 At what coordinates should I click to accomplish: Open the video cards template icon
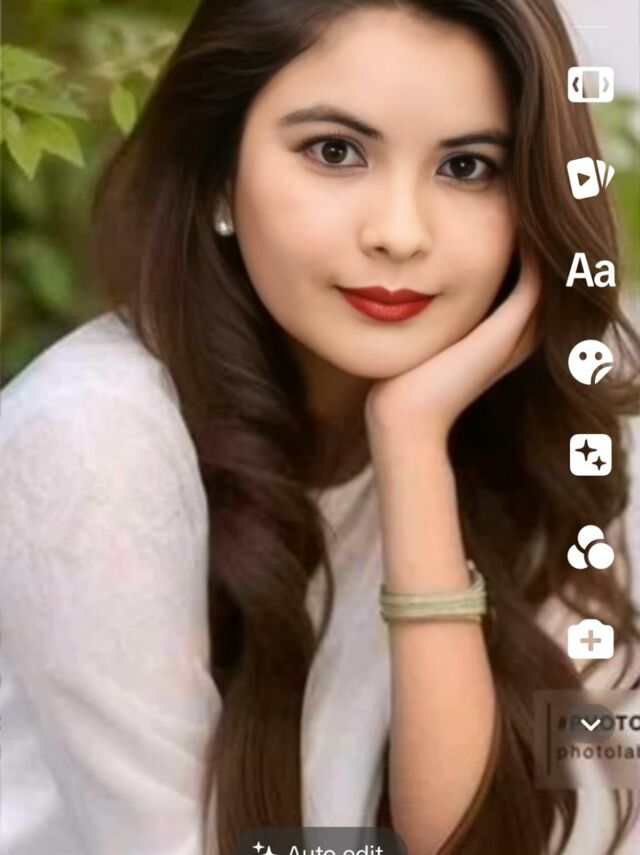(590, 178)
